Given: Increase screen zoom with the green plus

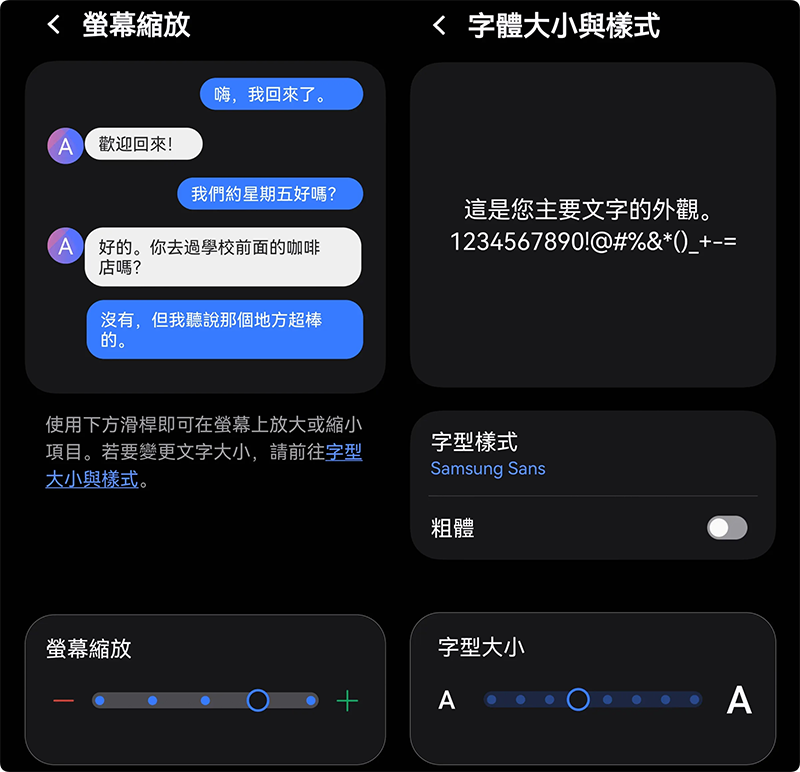Looking at the screenshot, I should coord(347,701).
